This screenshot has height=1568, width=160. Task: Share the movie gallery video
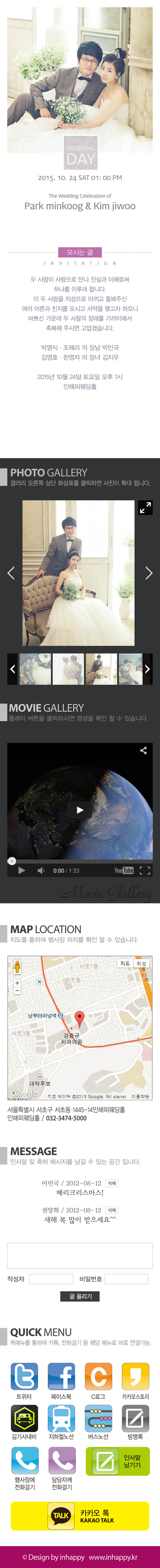tap(143, 750)
